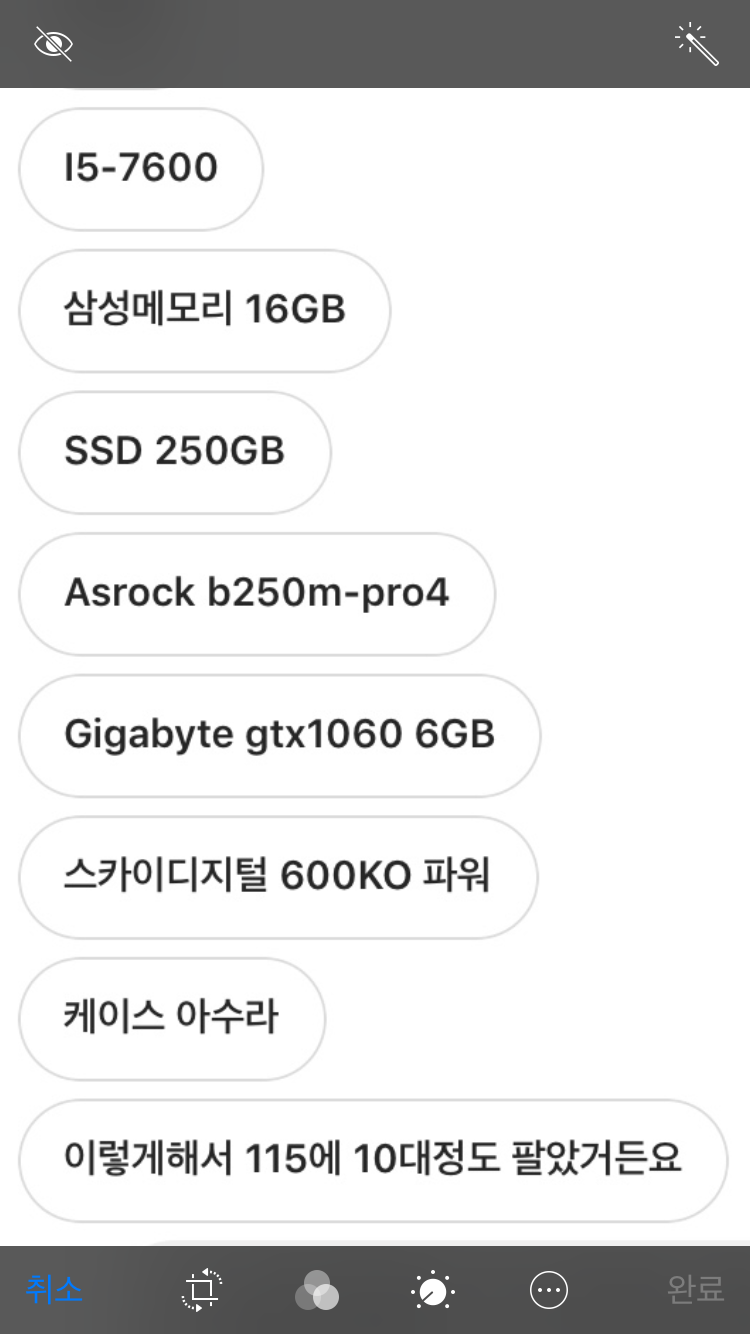Viewport: 750px width, 1334px height.
Task: Open the color filters tool
Action: 317,1290
